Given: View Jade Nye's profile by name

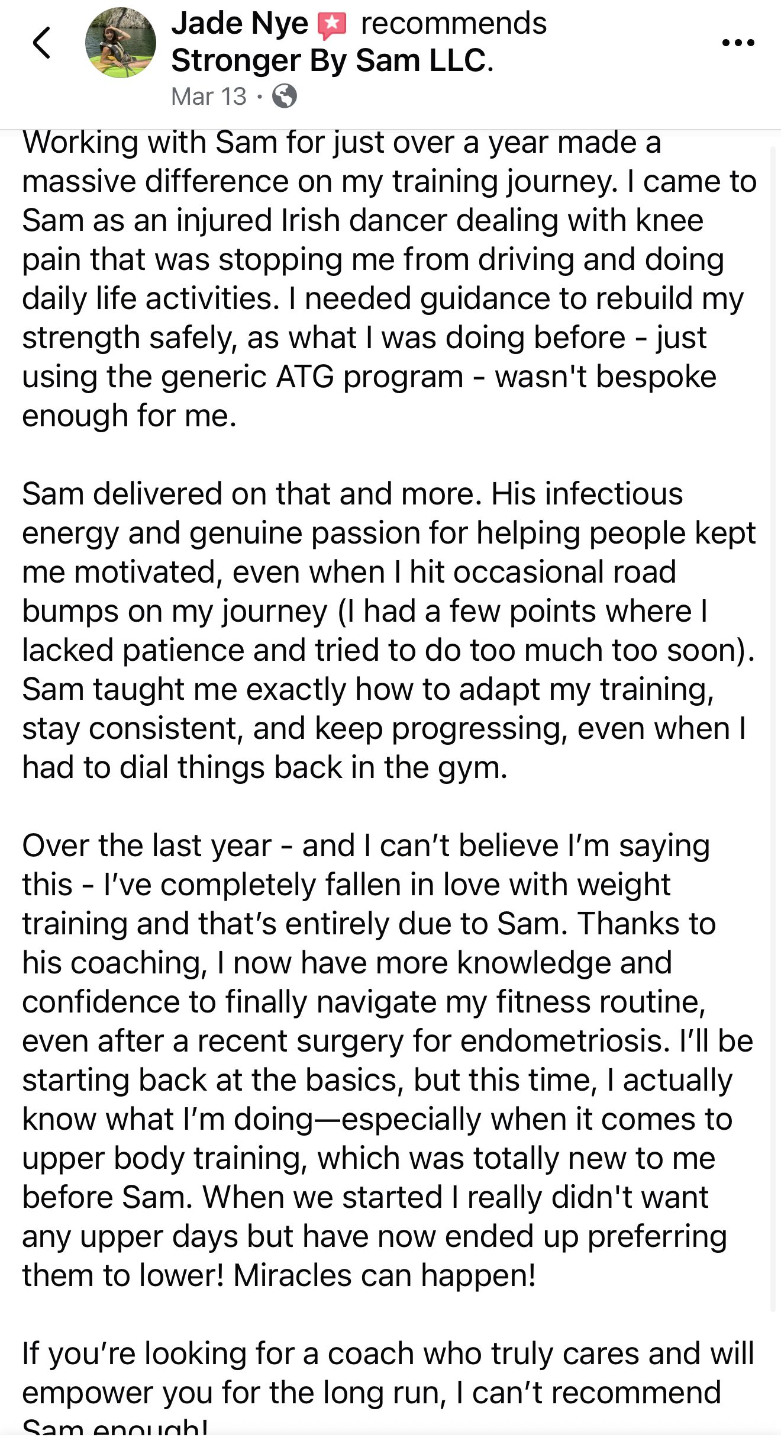Looking at the screenshot, I should tap(239, 23).
